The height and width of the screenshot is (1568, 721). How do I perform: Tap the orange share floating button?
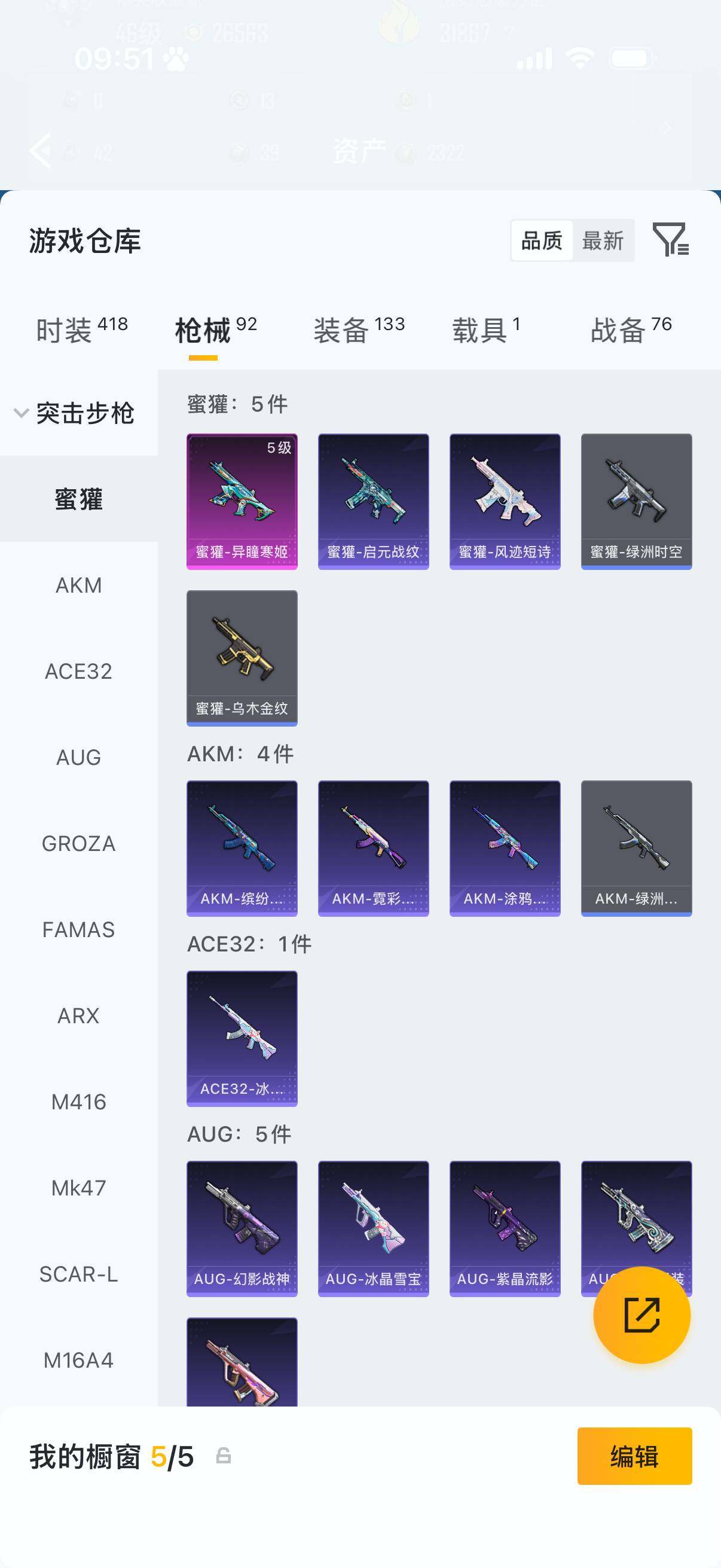point(641,1315)
